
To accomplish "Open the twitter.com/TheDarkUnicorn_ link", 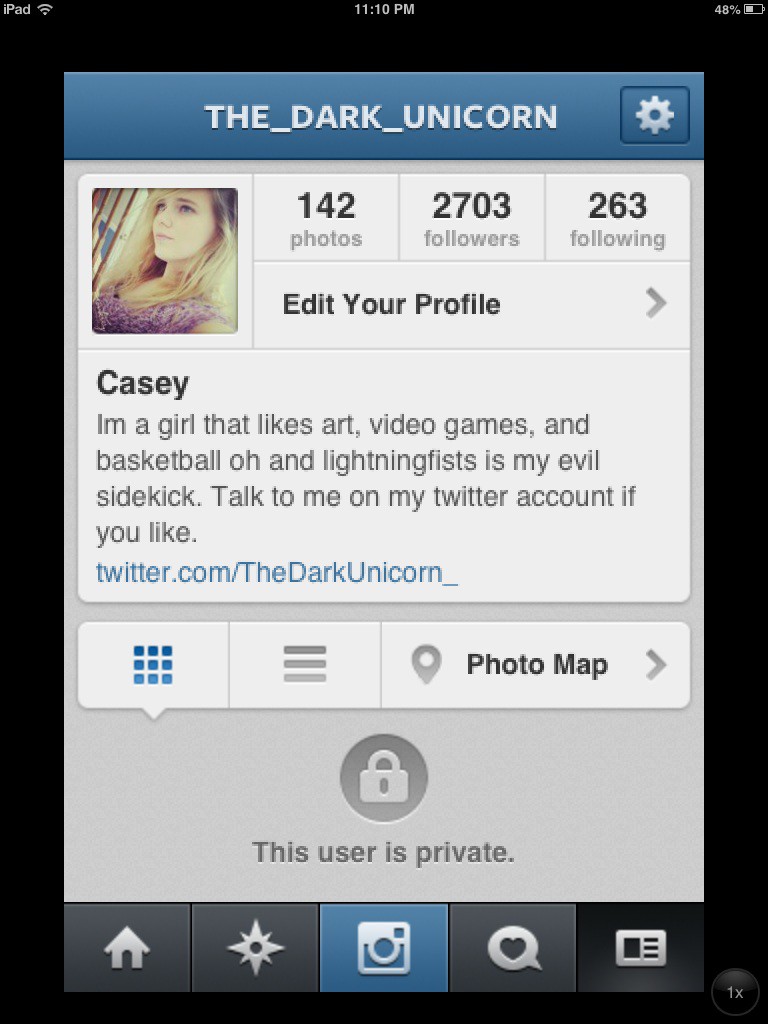I will click(x=277, y=573).
